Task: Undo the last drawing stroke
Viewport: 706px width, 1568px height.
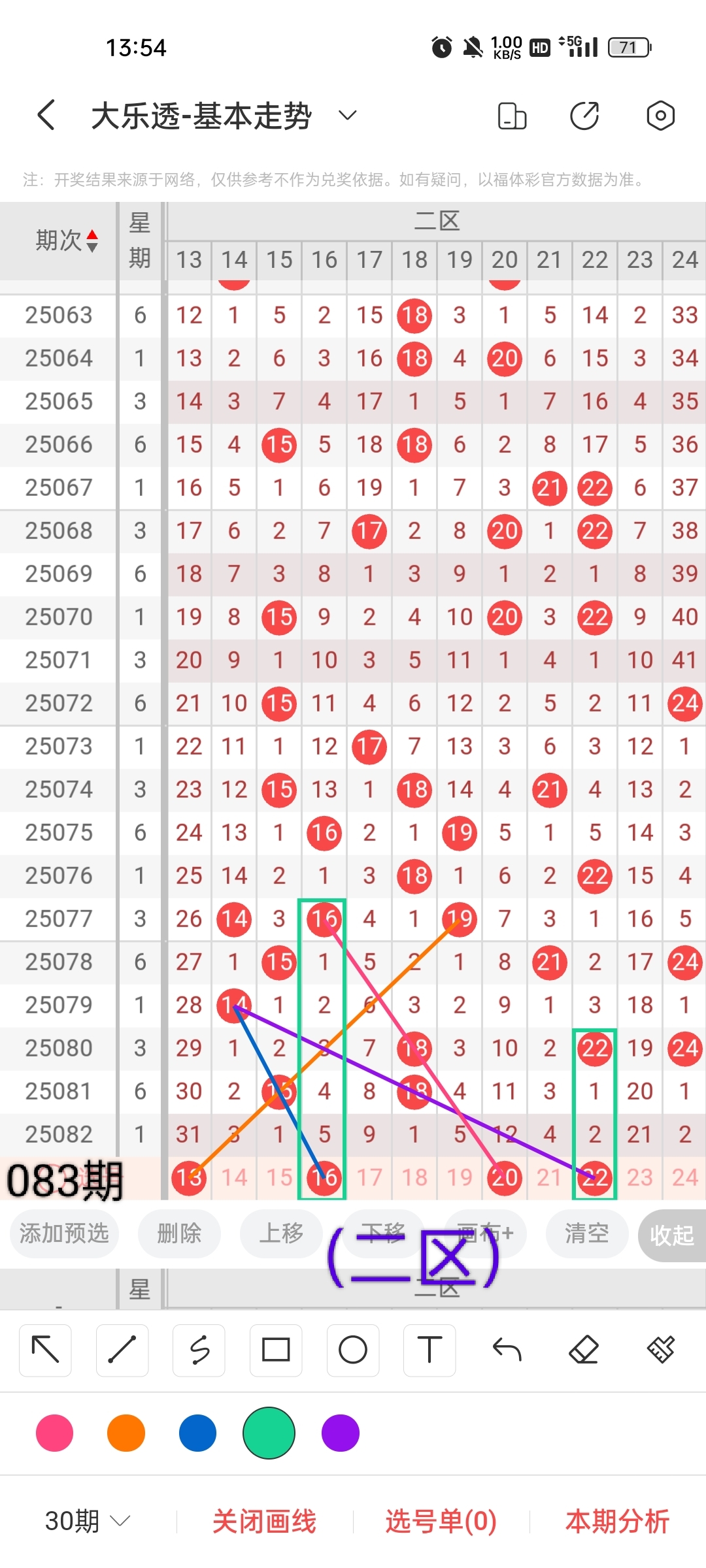Action: click(507, 1350)
